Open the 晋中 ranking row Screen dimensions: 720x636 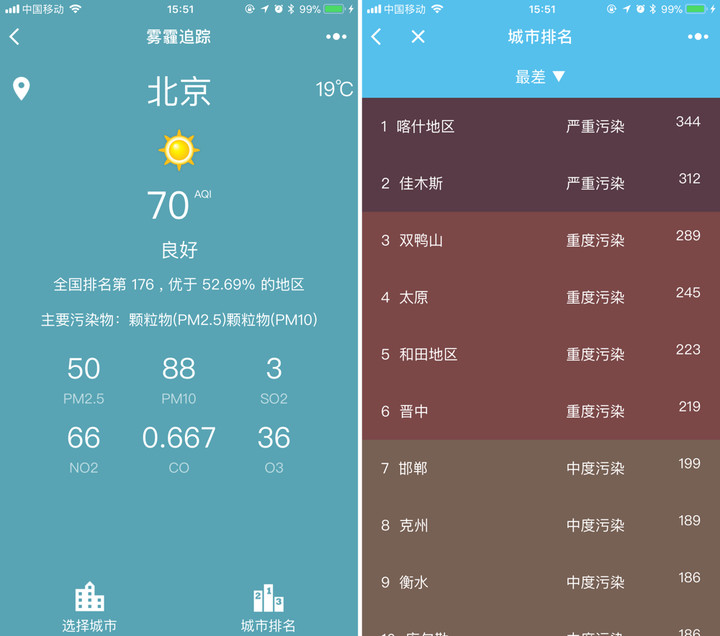pos(540,411)
